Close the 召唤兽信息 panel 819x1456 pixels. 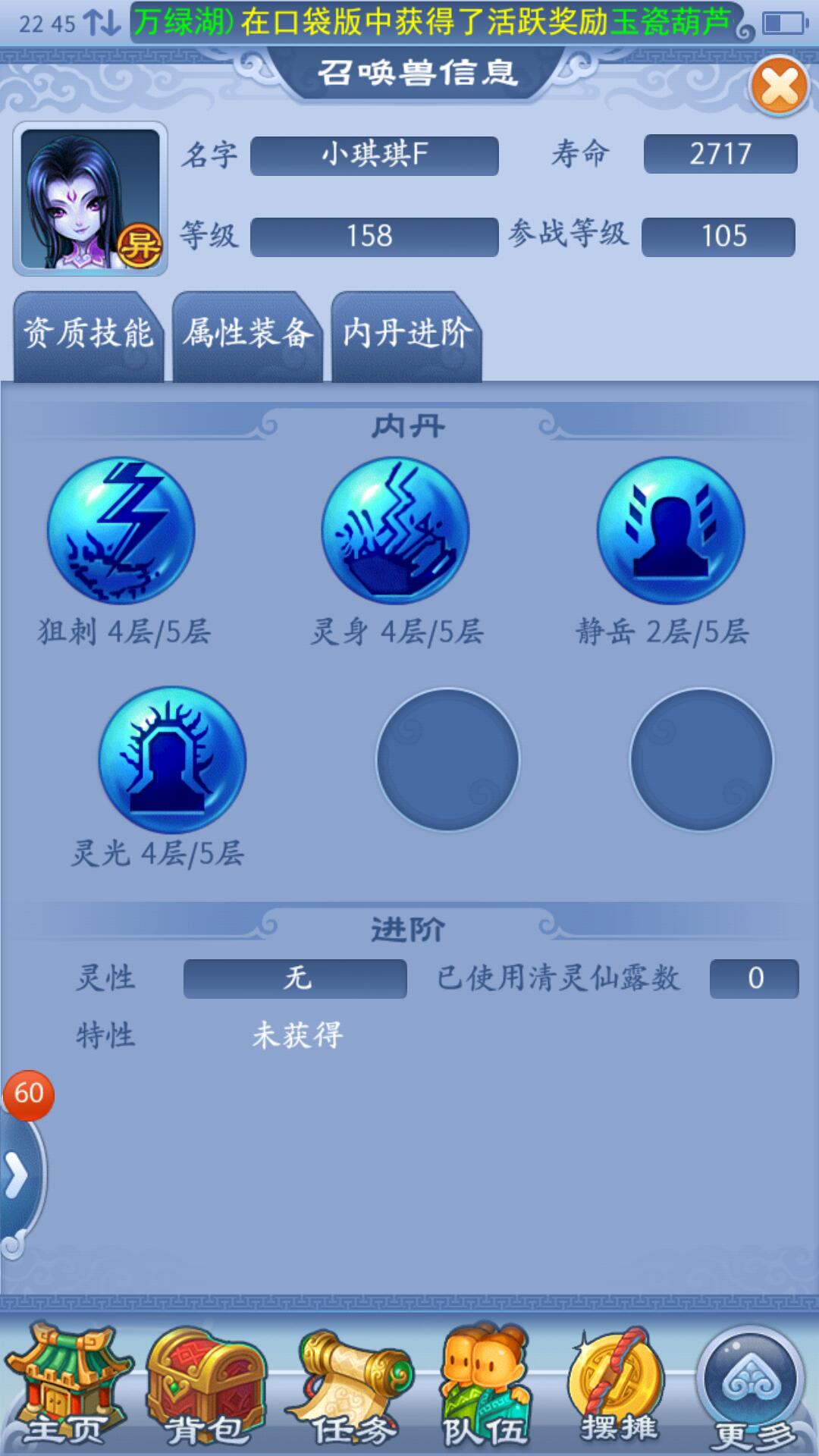coord(779,86)
